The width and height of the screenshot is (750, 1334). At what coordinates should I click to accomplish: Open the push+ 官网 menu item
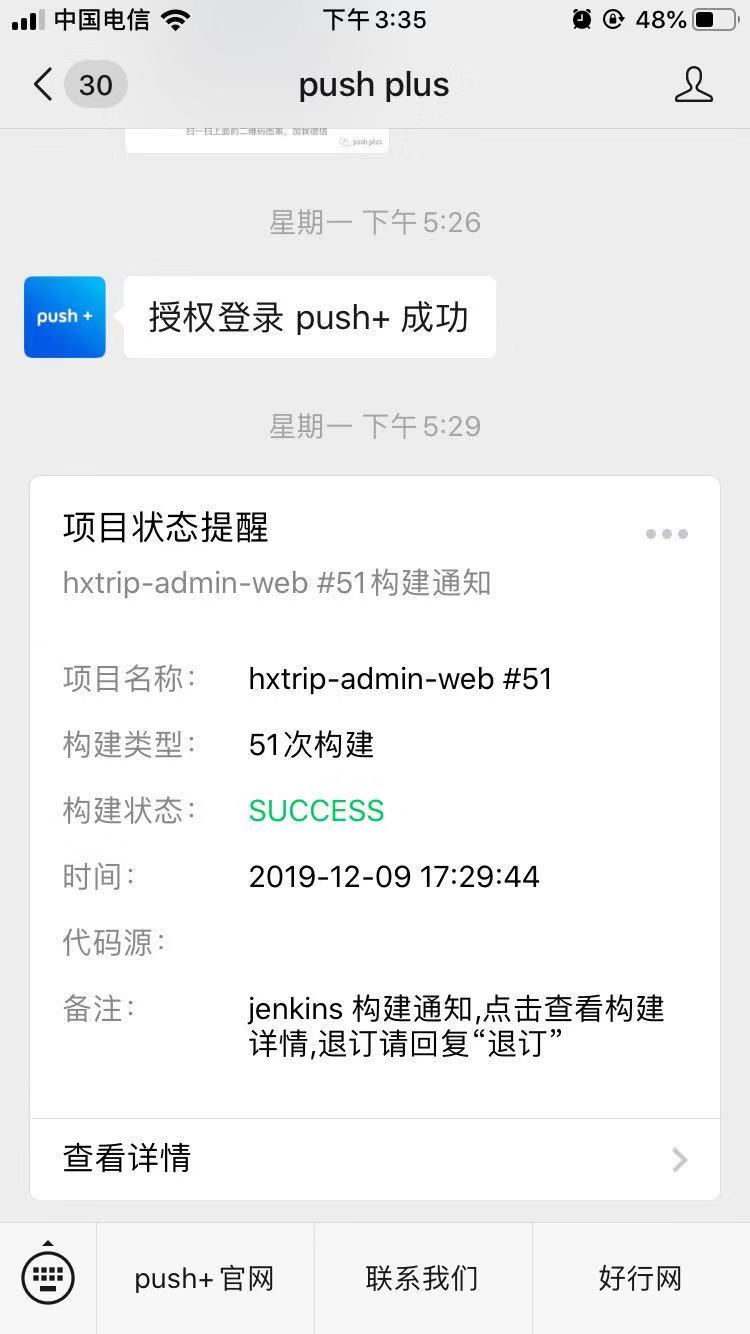coord(204,1278)
